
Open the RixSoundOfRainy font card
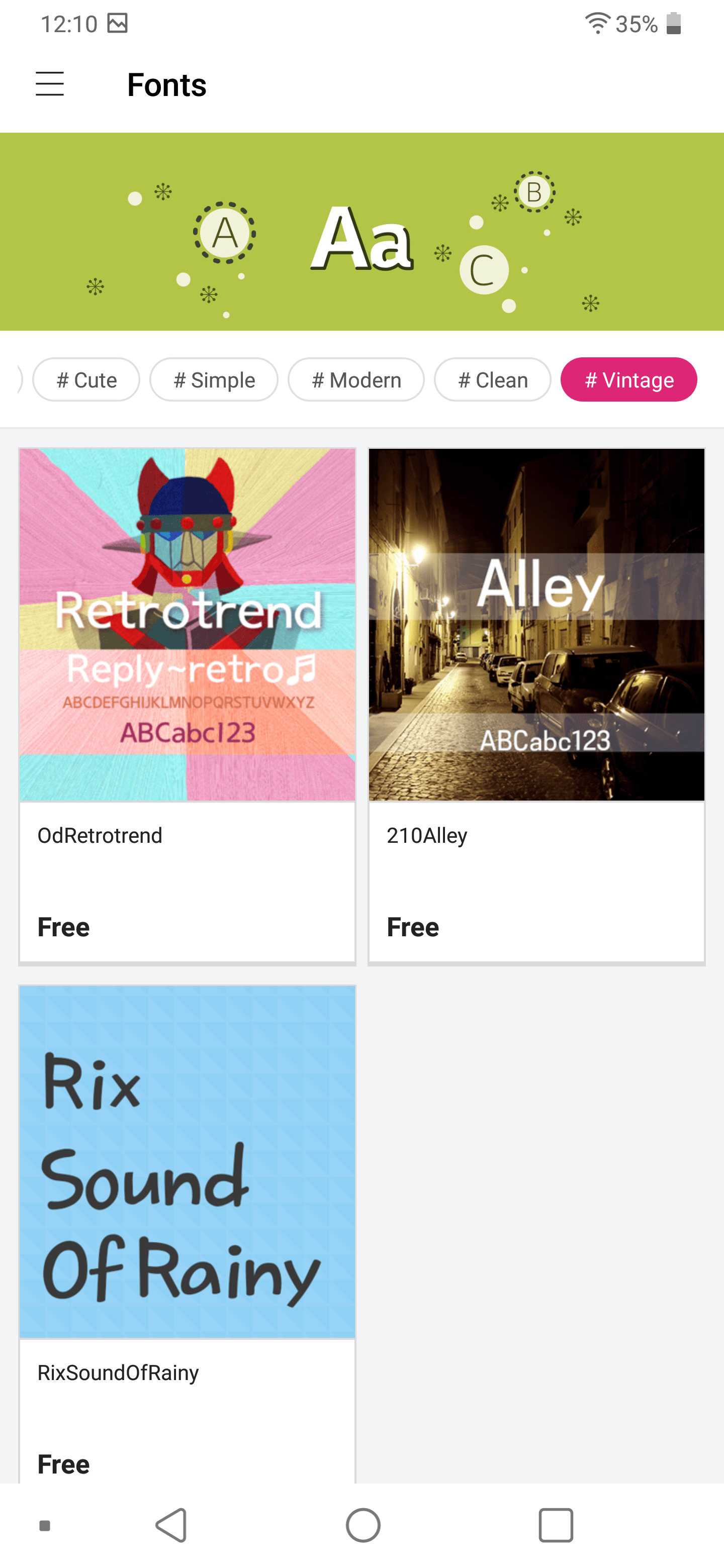(x=187, y=1234)
